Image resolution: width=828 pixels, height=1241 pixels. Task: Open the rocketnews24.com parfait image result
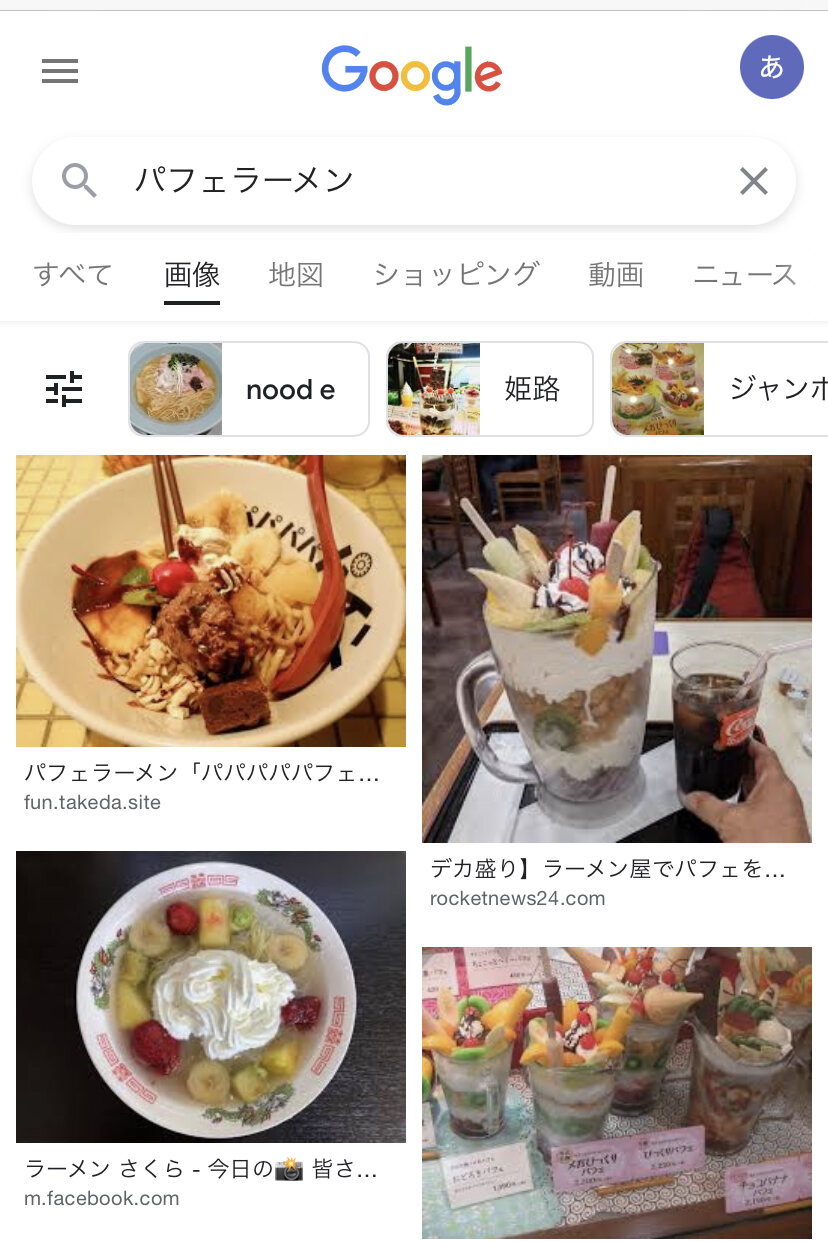pos(616,648)
